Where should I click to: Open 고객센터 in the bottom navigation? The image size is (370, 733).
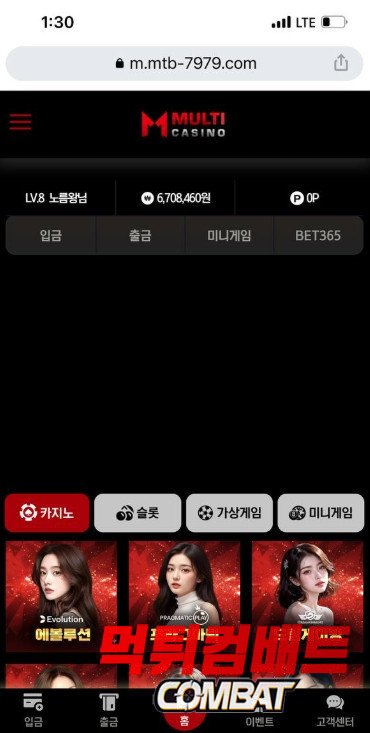coord(335,709)
